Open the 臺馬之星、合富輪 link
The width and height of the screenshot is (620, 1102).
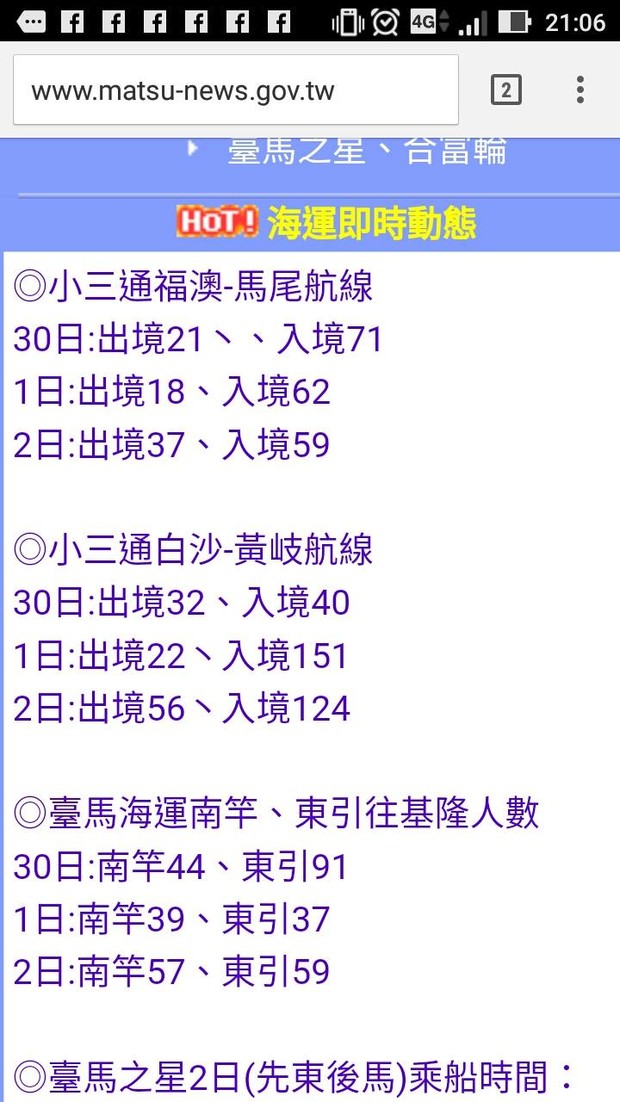click(366, 152)
